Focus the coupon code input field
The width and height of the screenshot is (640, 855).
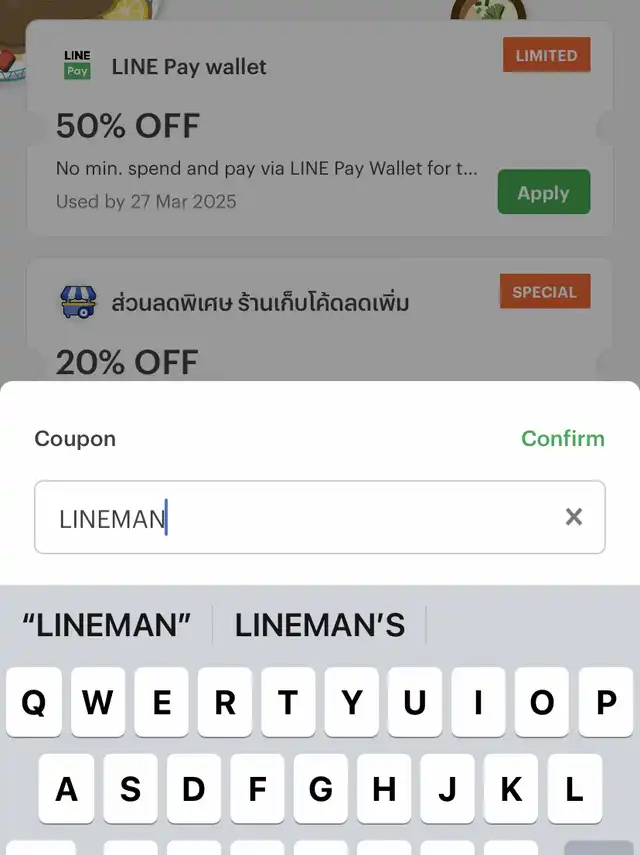[x=319, y=517]
